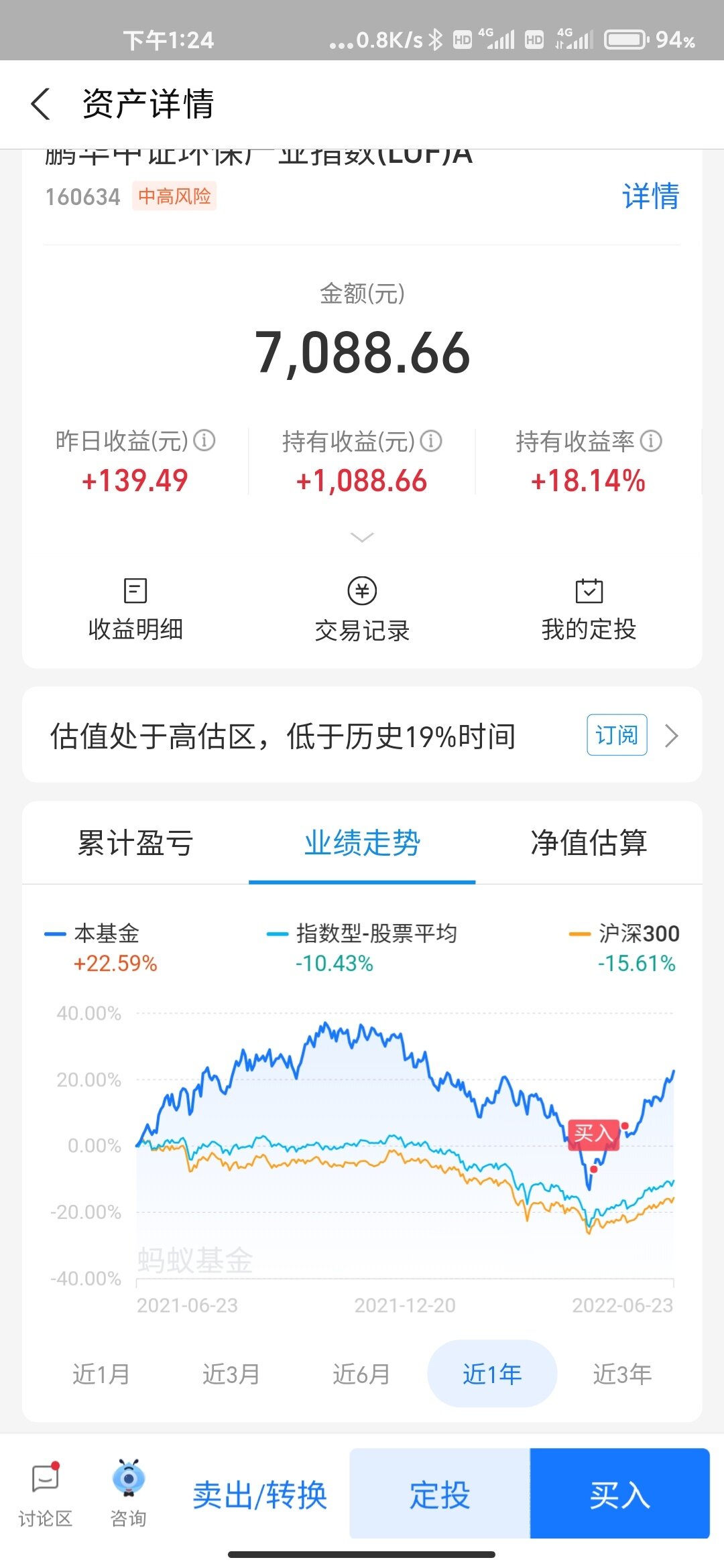Select 近3月 chart range
This screenshot has height=1568, width=724.
[x=231, y=1374]
